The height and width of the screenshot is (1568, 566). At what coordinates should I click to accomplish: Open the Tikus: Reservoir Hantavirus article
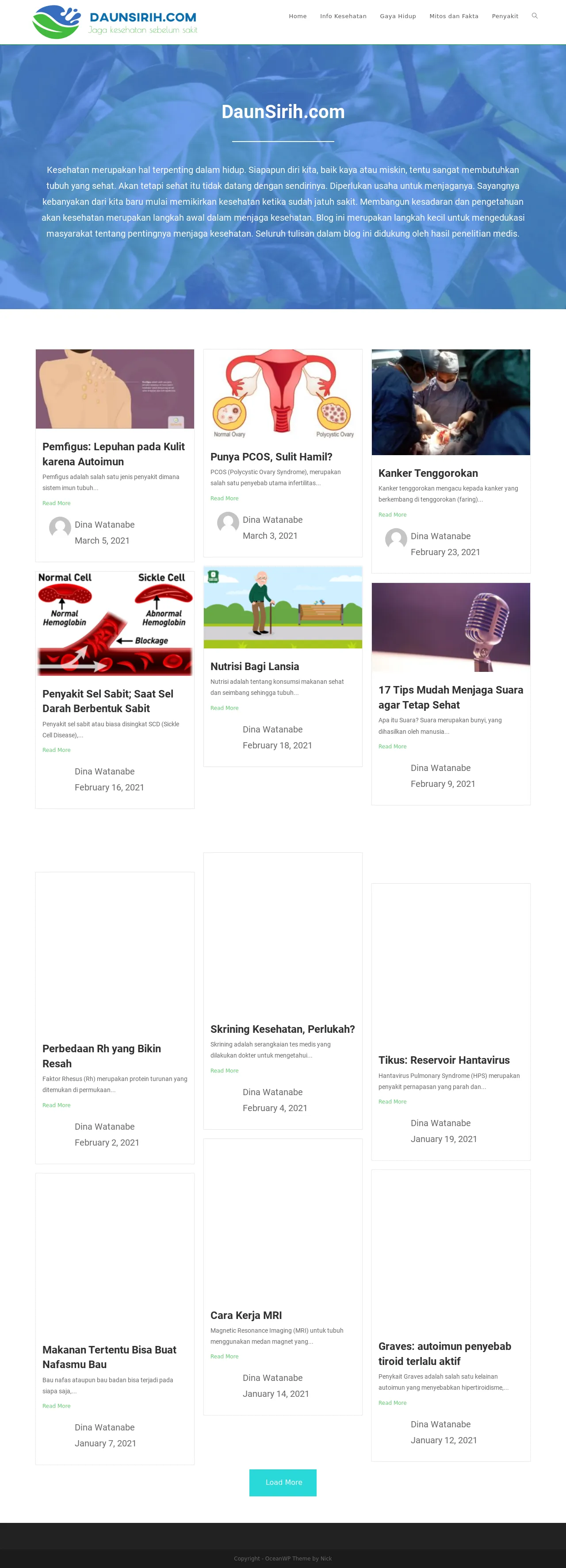point(444,1060)
